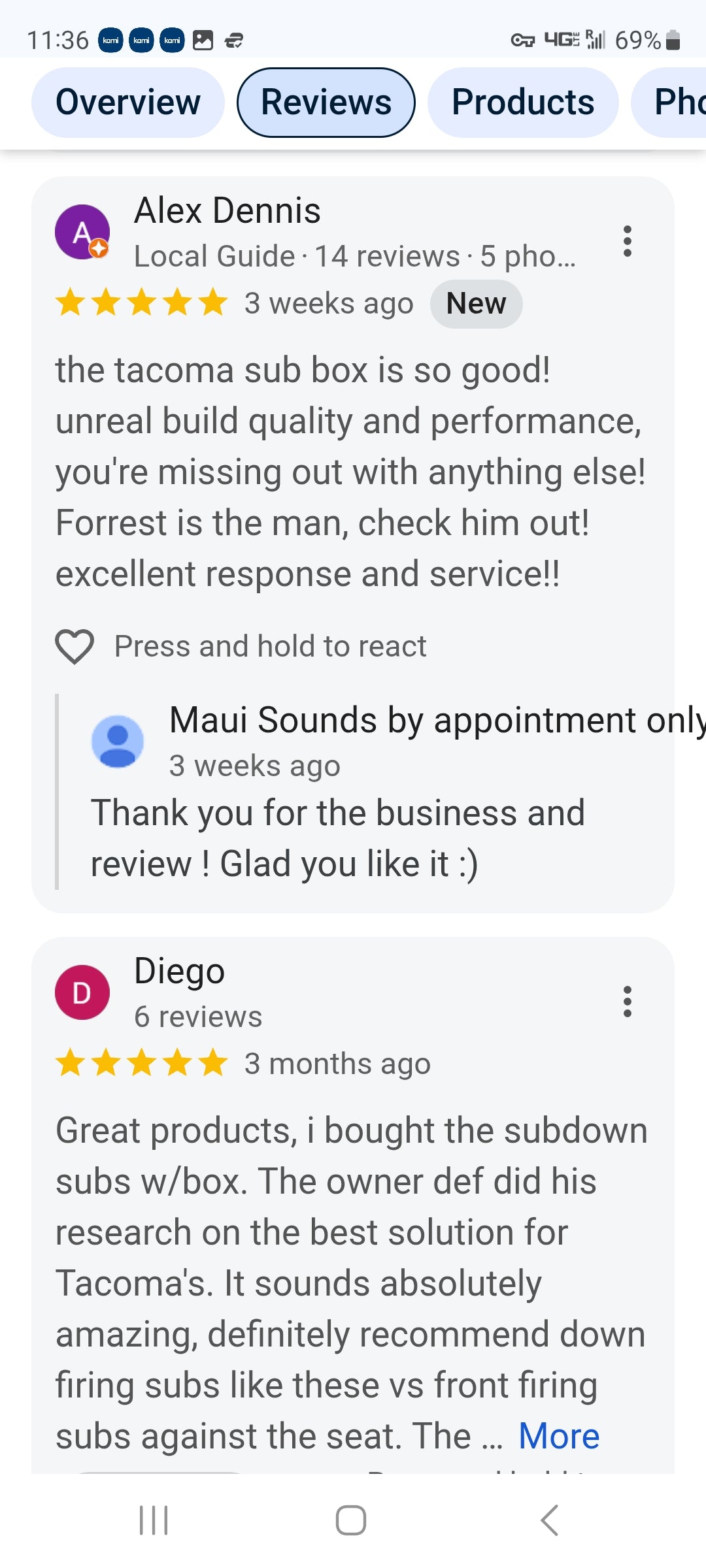The height and width of the screenshot is (1568, 706).
Task: Open the recent apps view
Action: click(154, 1520)
